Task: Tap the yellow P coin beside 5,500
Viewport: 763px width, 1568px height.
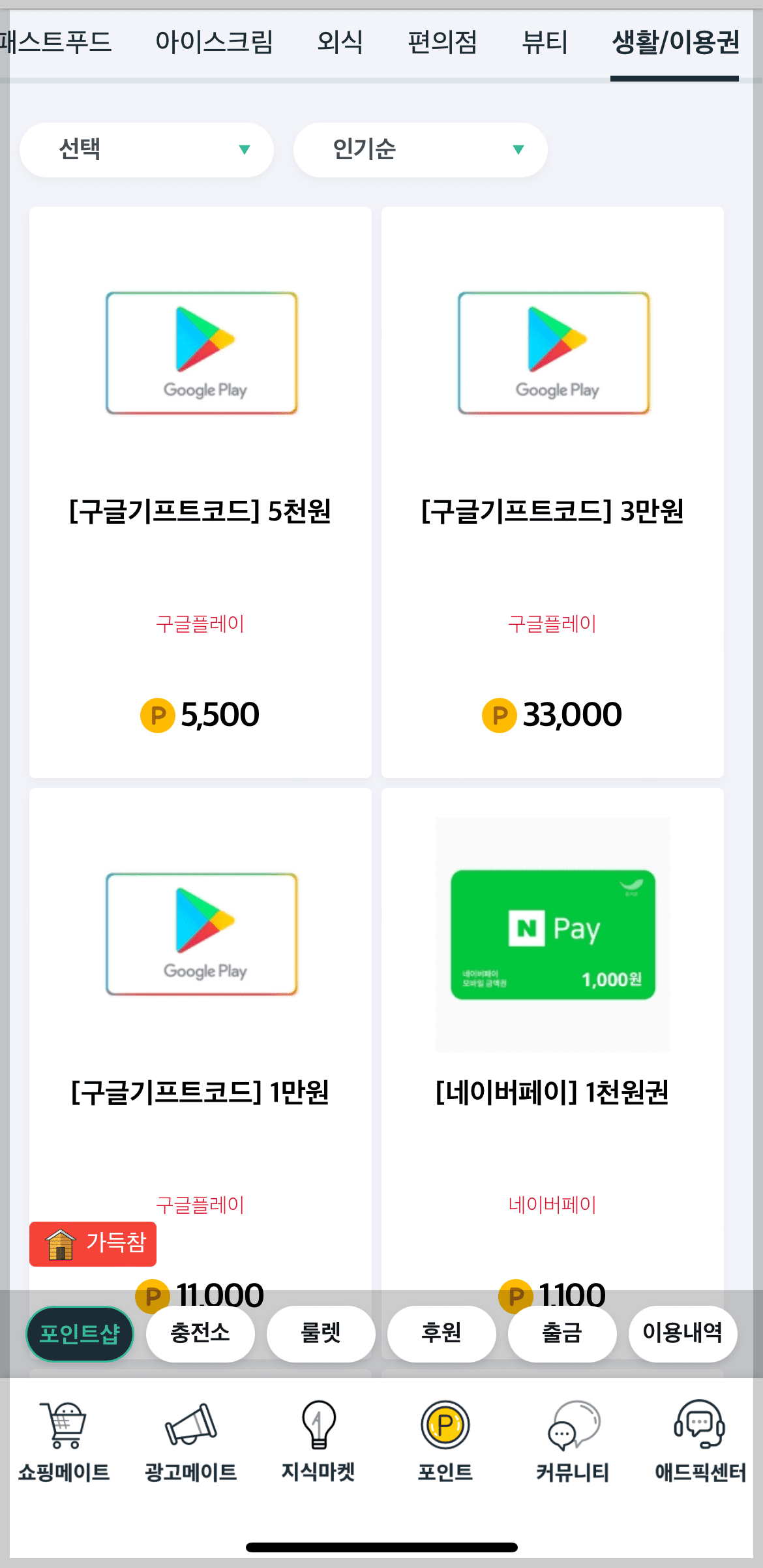Action: 157,715
